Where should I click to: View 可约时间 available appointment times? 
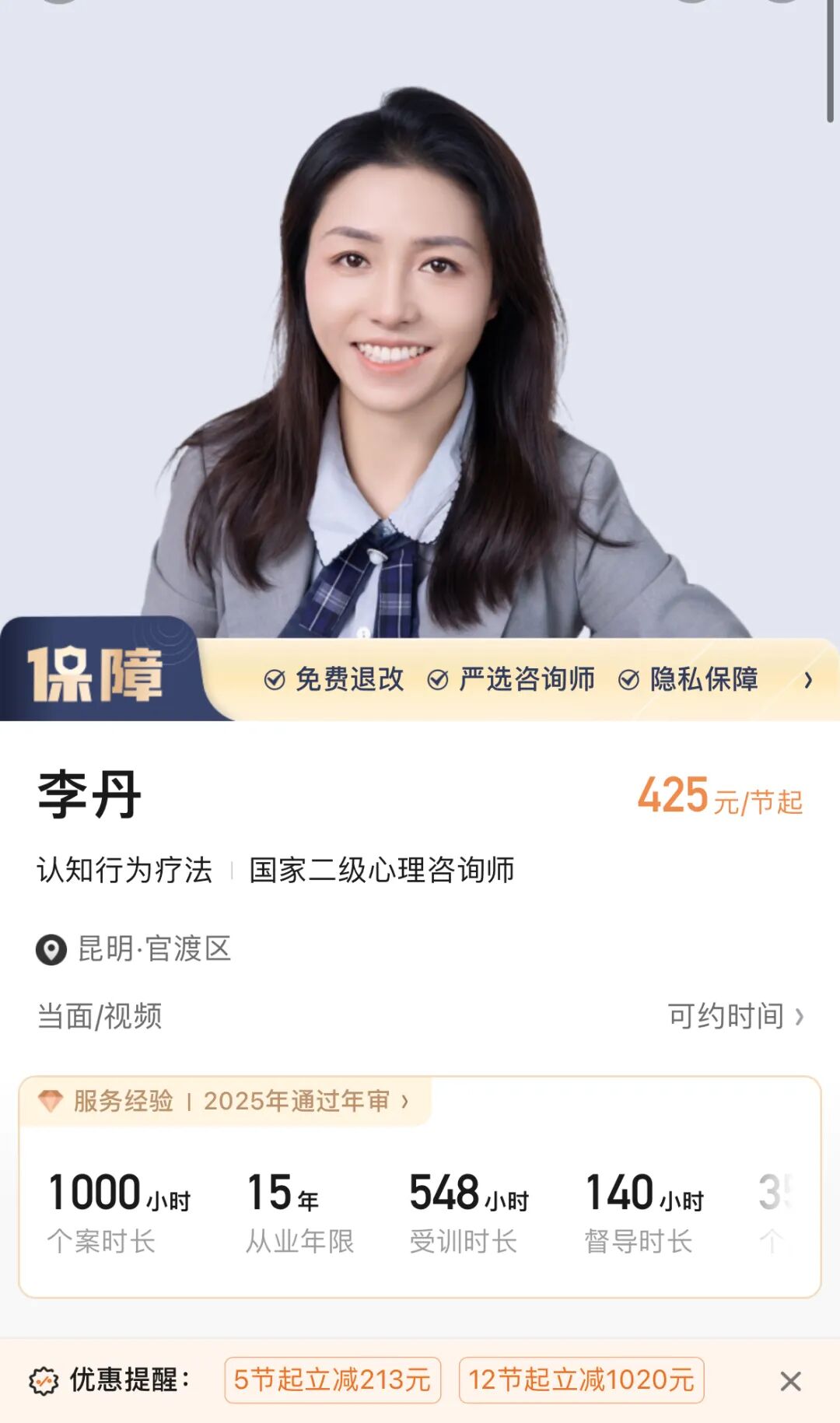coord(736,1016)
